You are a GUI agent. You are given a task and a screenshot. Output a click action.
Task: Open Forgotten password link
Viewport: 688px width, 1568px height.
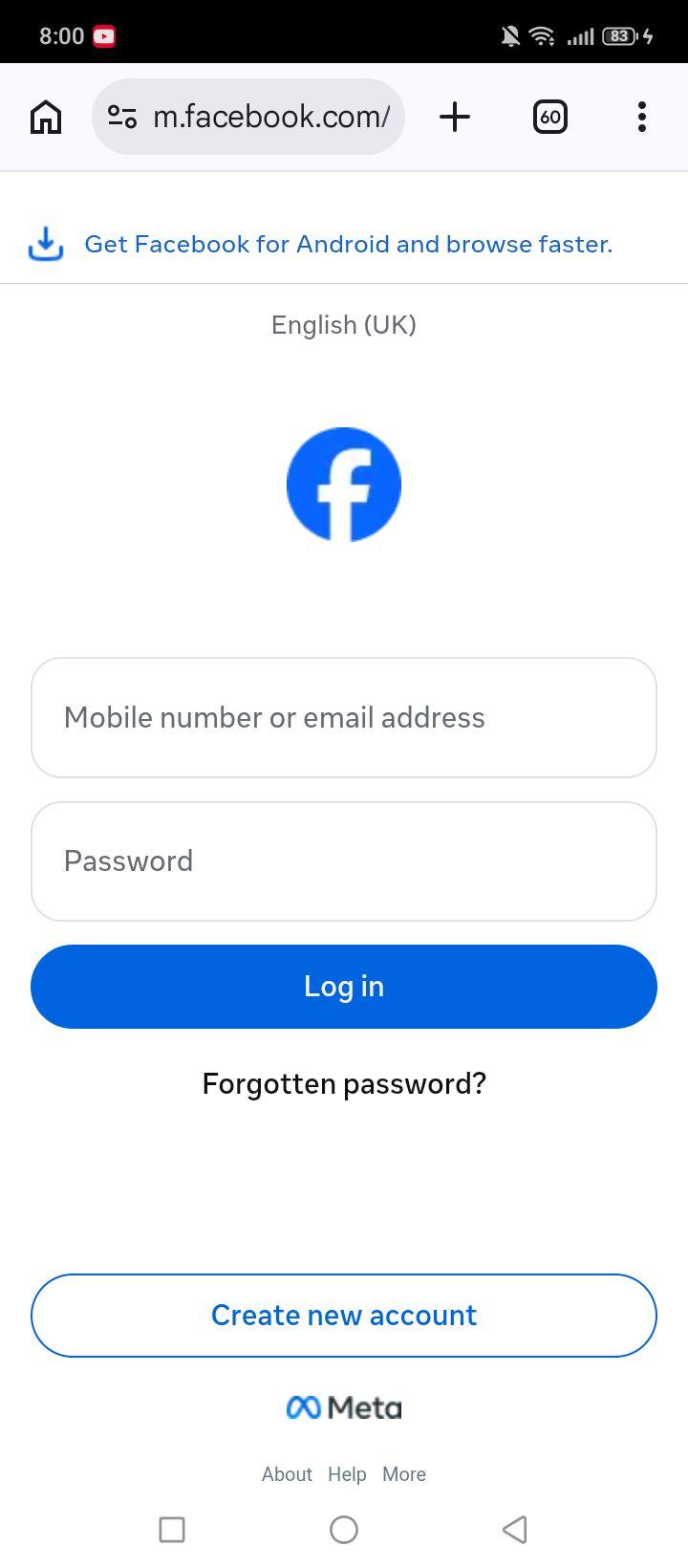[x=344, y=1083]
